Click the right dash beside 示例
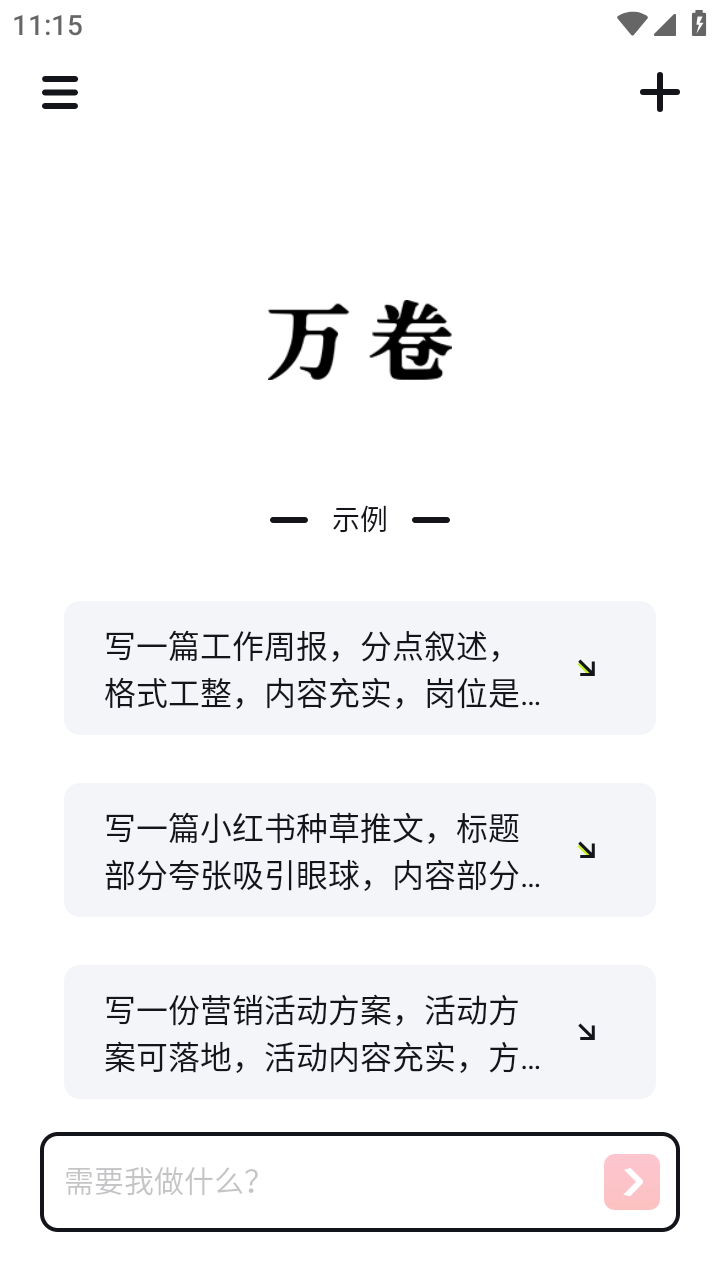The image size is (720, 1280). (432, 519)
